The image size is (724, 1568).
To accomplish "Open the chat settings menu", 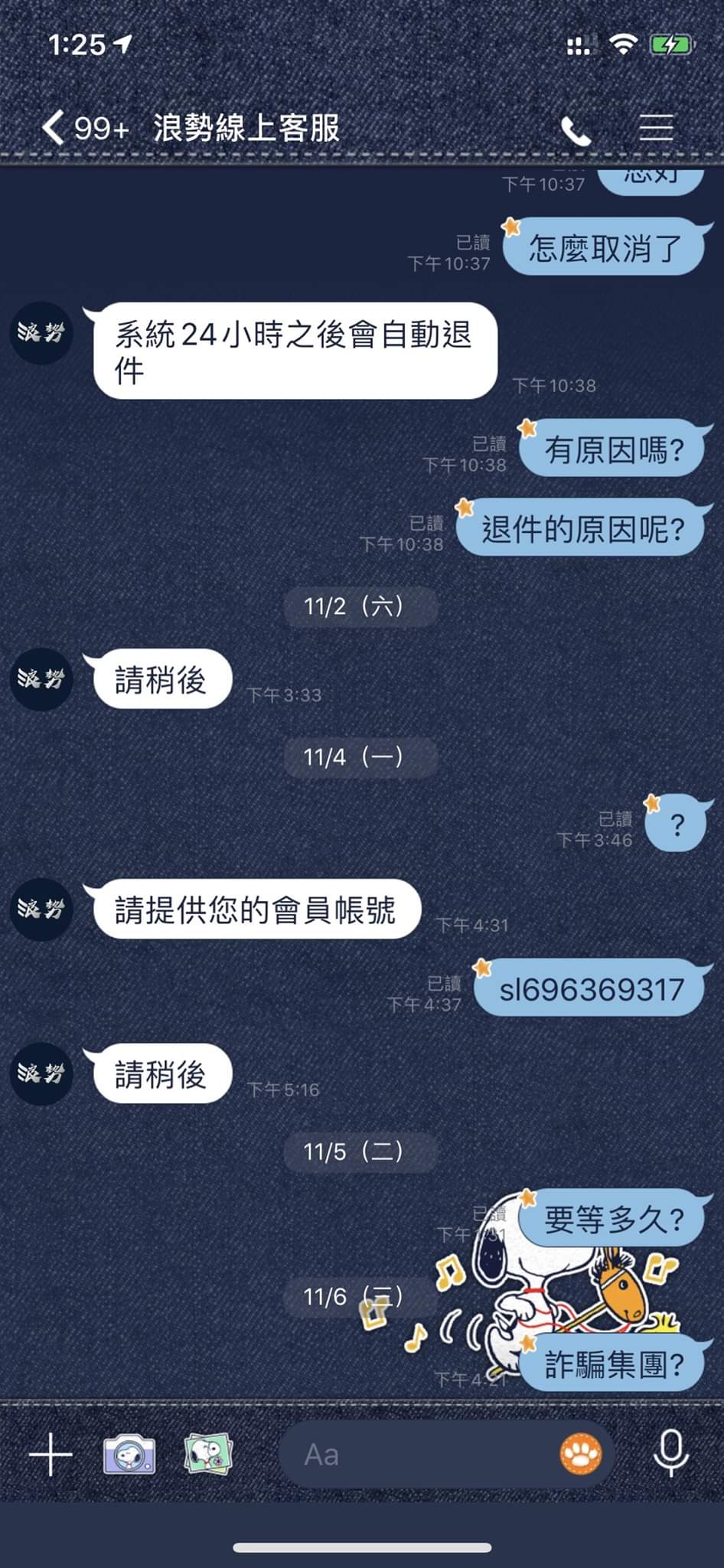I will coord(656,128).
